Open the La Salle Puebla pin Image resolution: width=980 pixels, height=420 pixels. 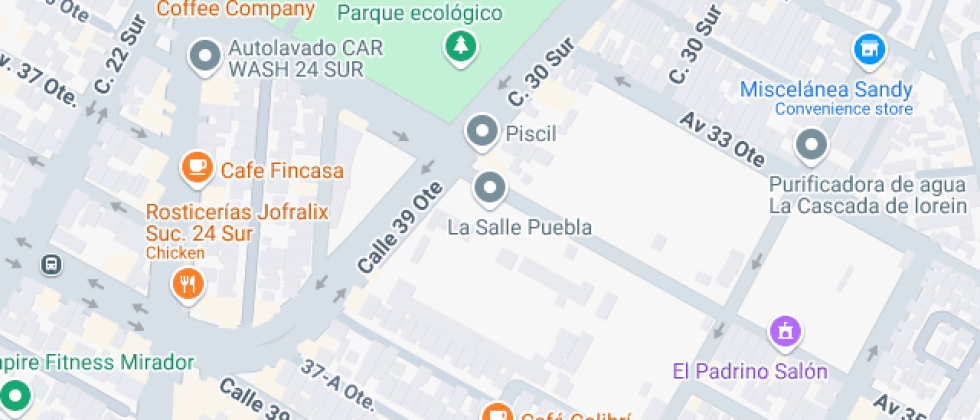[490, 186]
